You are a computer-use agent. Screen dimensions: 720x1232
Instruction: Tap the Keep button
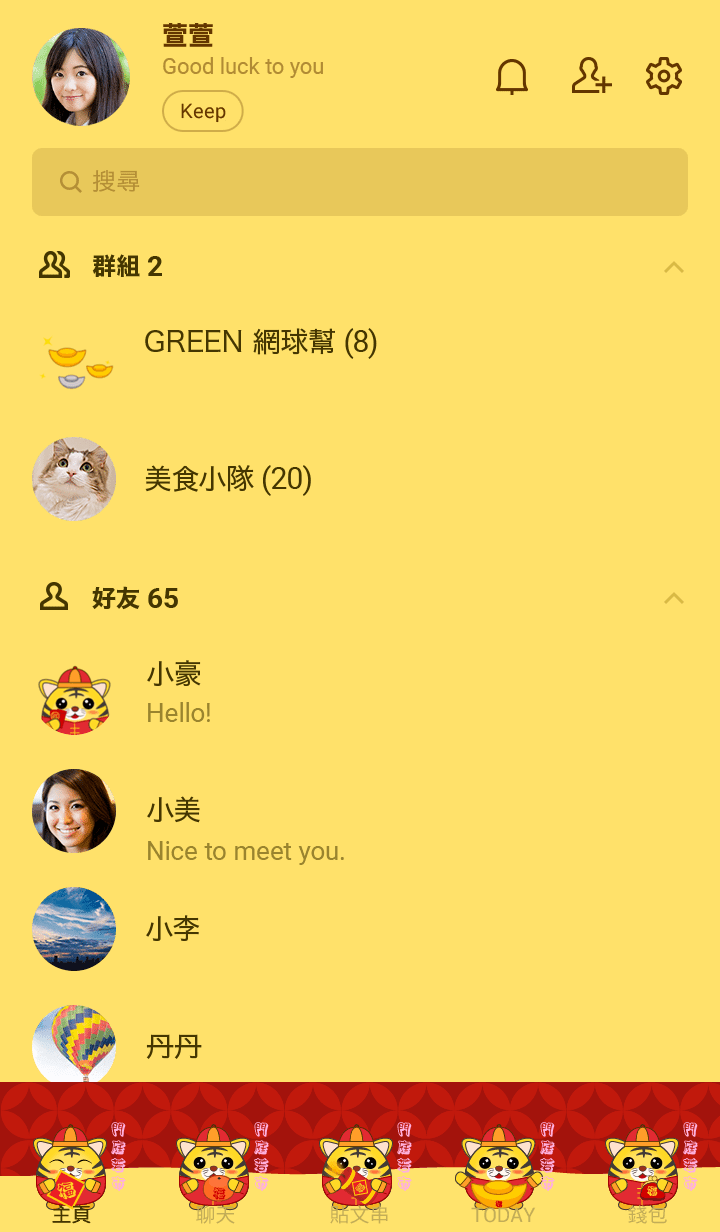(202, 111)
